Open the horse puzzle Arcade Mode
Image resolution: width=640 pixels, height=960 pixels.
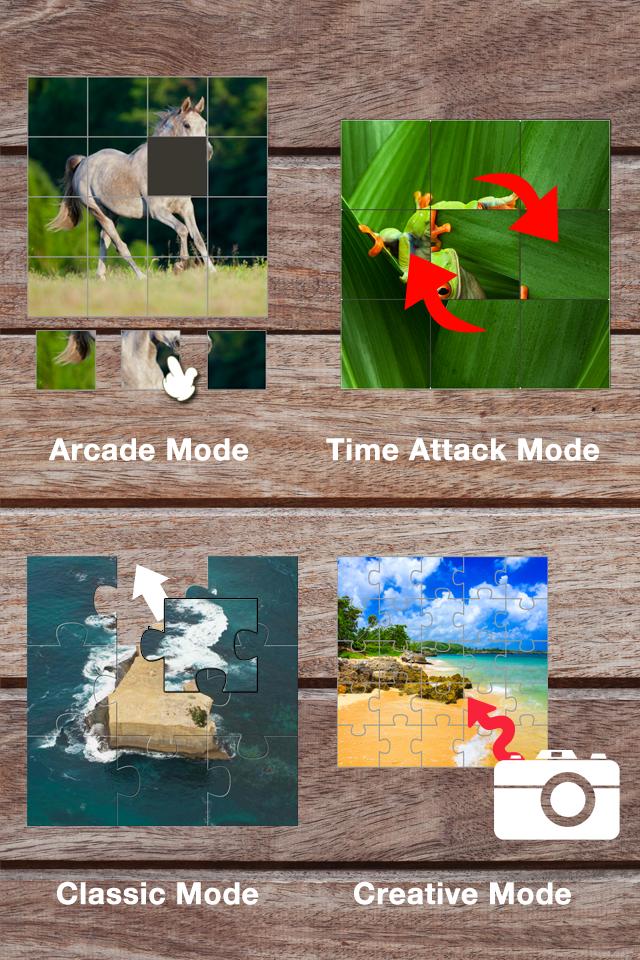147,198
